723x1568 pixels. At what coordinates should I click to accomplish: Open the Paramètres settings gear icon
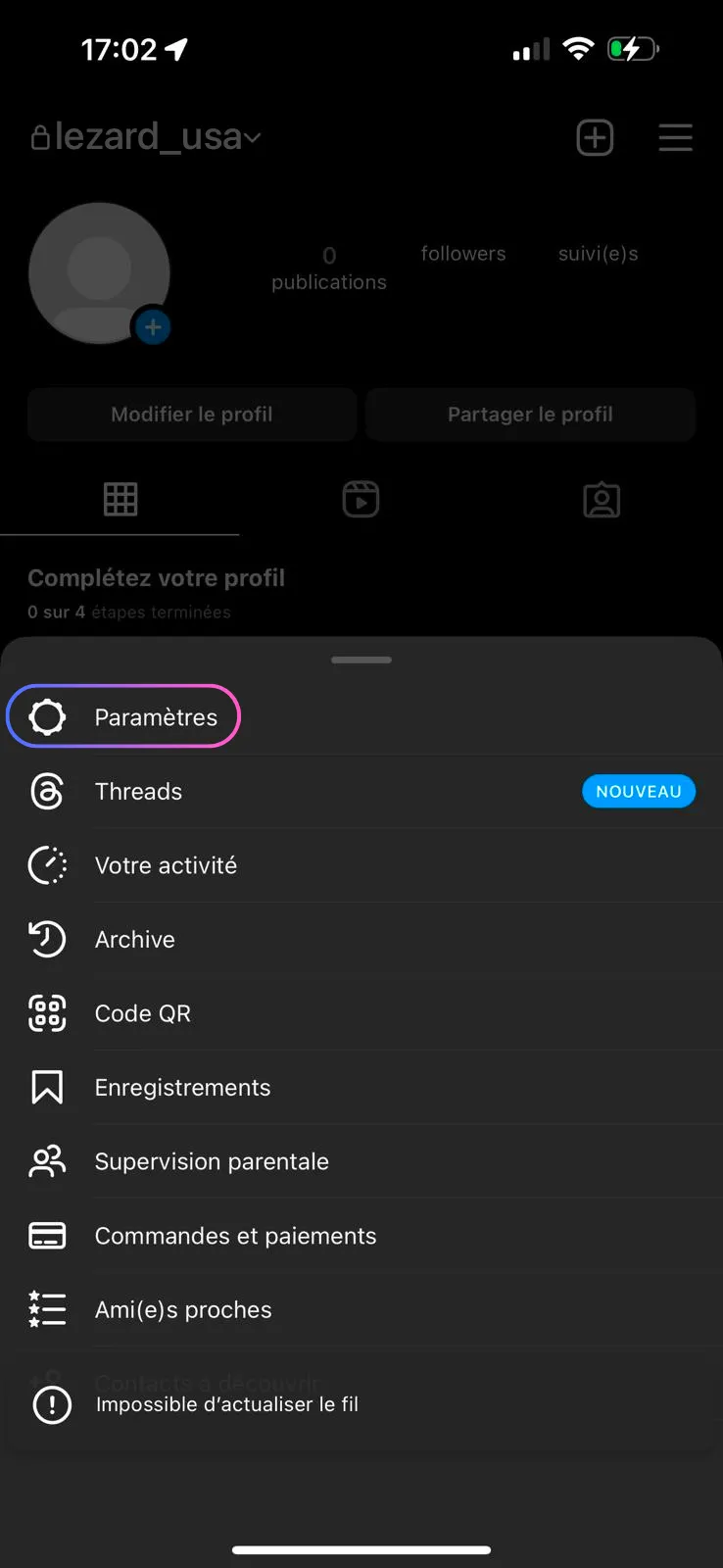pyautogui.click(x=47, y=716)
